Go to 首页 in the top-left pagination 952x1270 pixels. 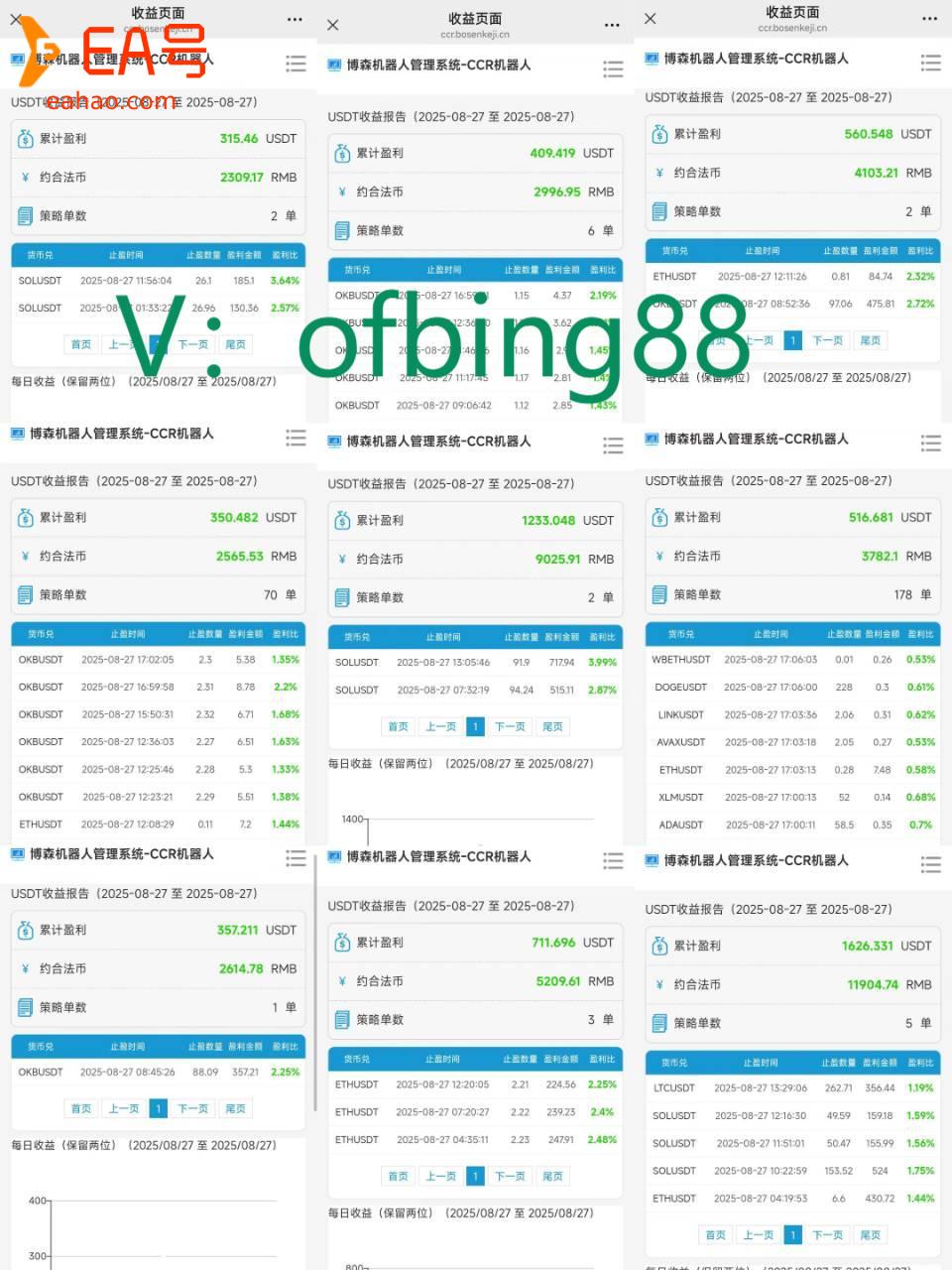[81, 344]
